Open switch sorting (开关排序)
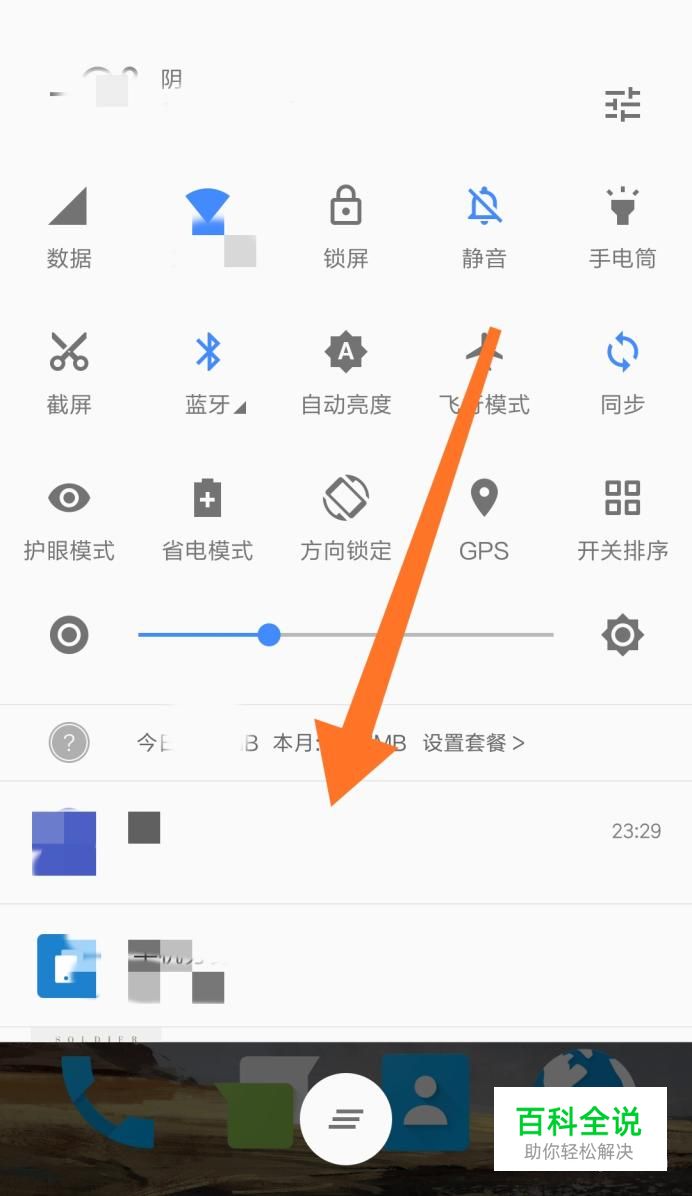 click(622, 519)
